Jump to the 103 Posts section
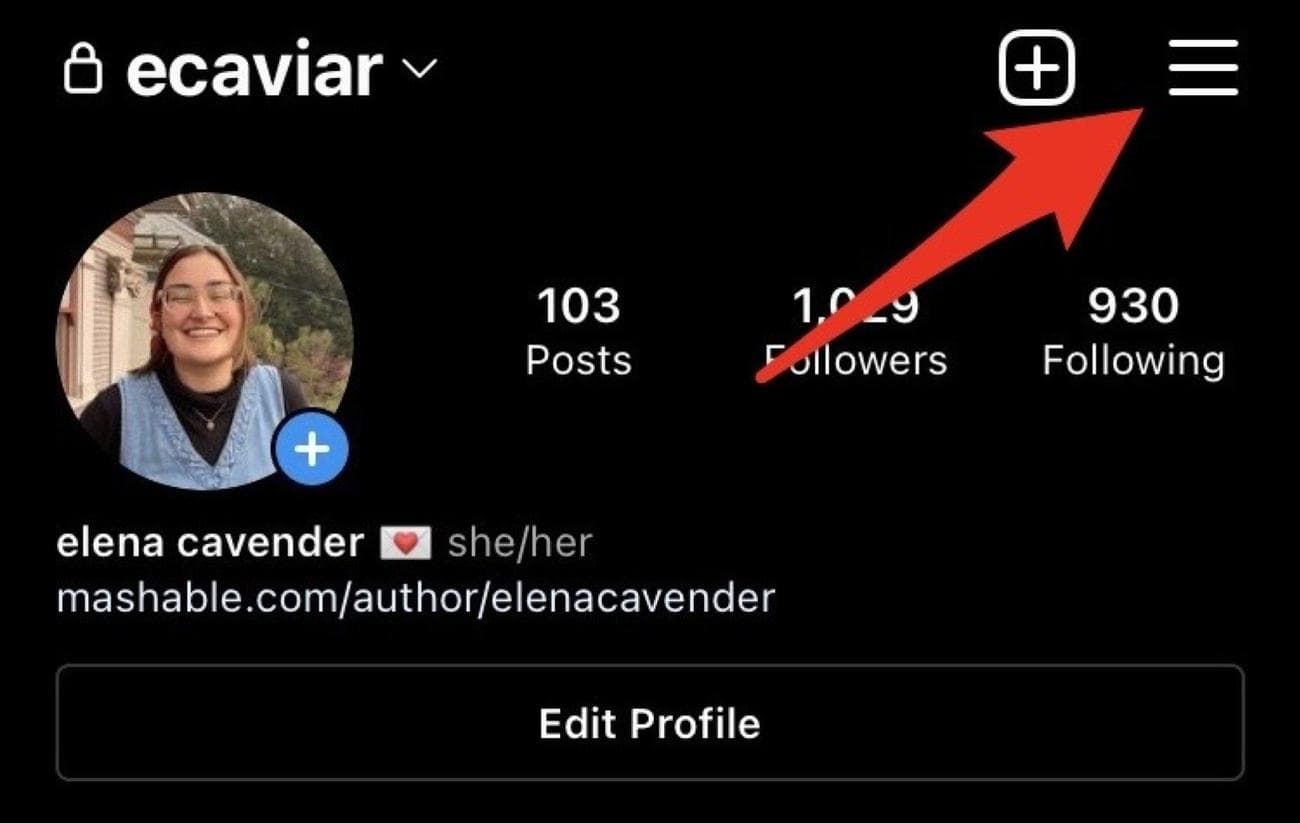 click(x=579, y=332)
